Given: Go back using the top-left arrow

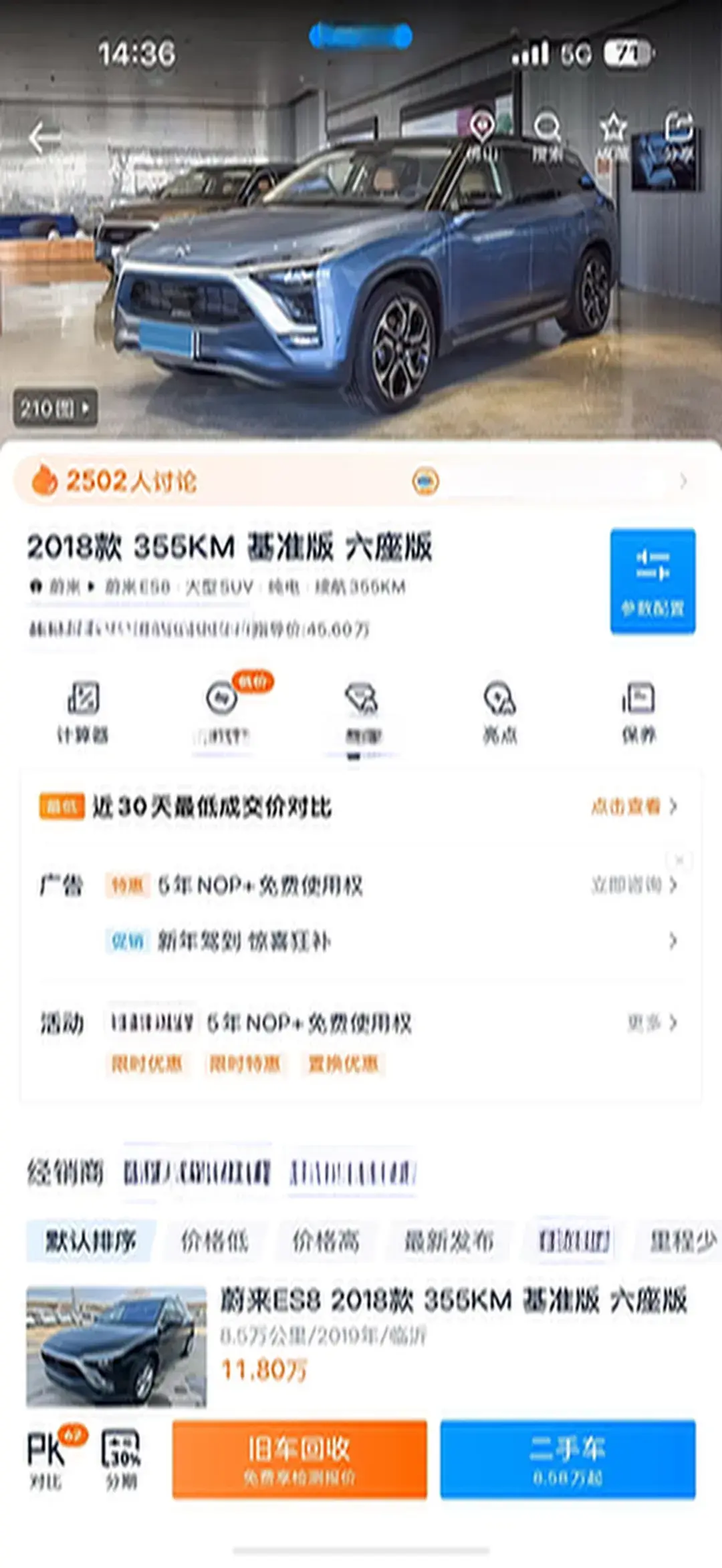Looking at the screenshot, I should click(44, 138).
